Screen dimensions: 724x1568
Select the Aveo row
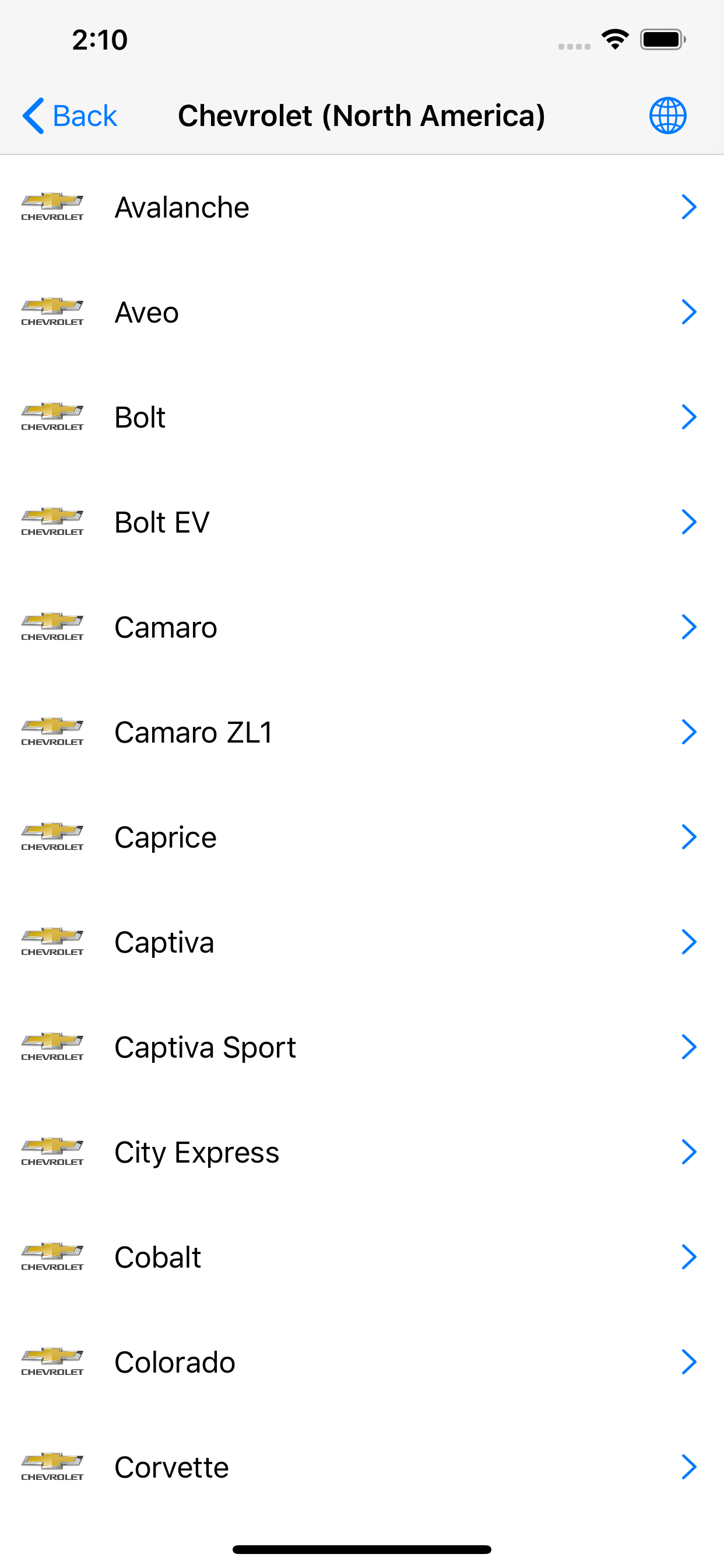click(x=362, y=312)
